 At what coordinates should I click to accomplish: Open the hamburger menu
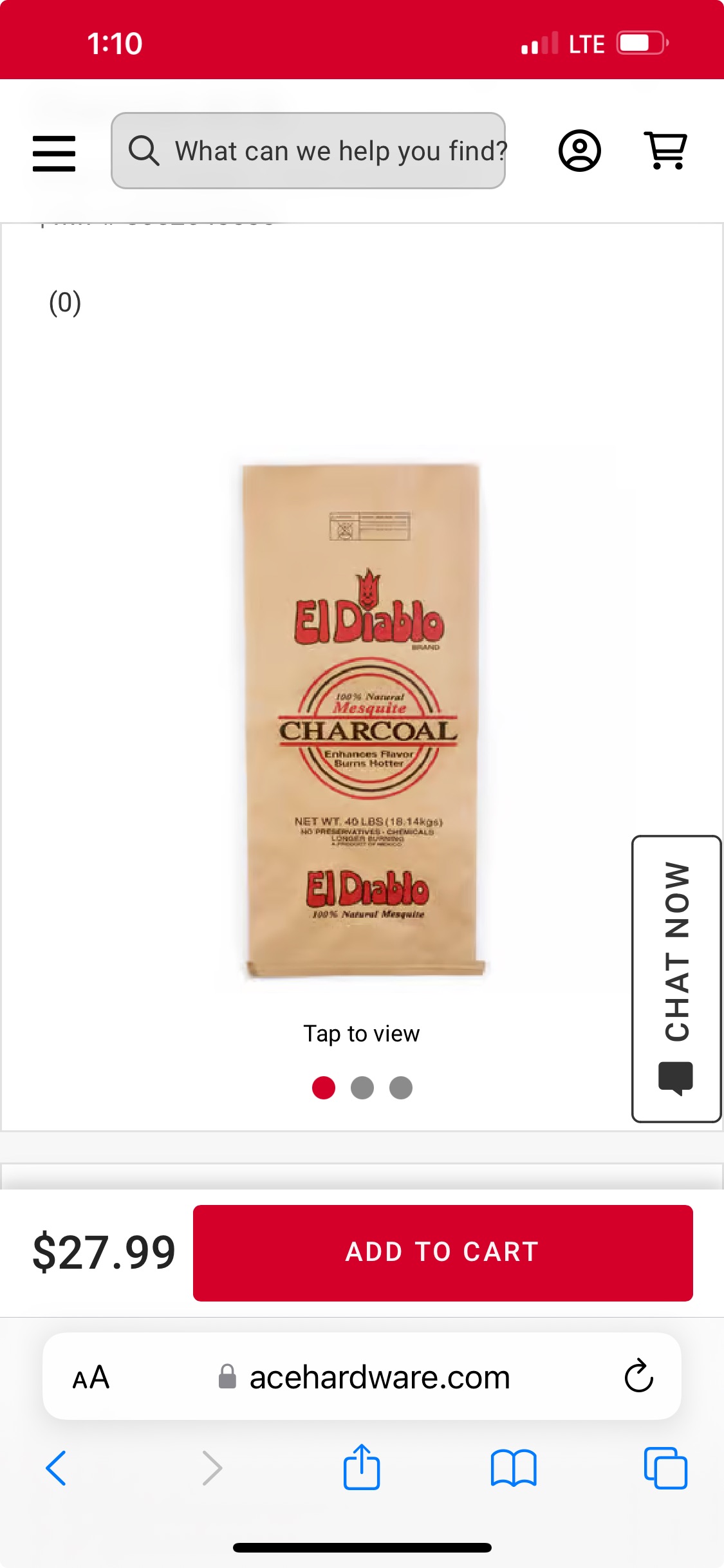54,153
